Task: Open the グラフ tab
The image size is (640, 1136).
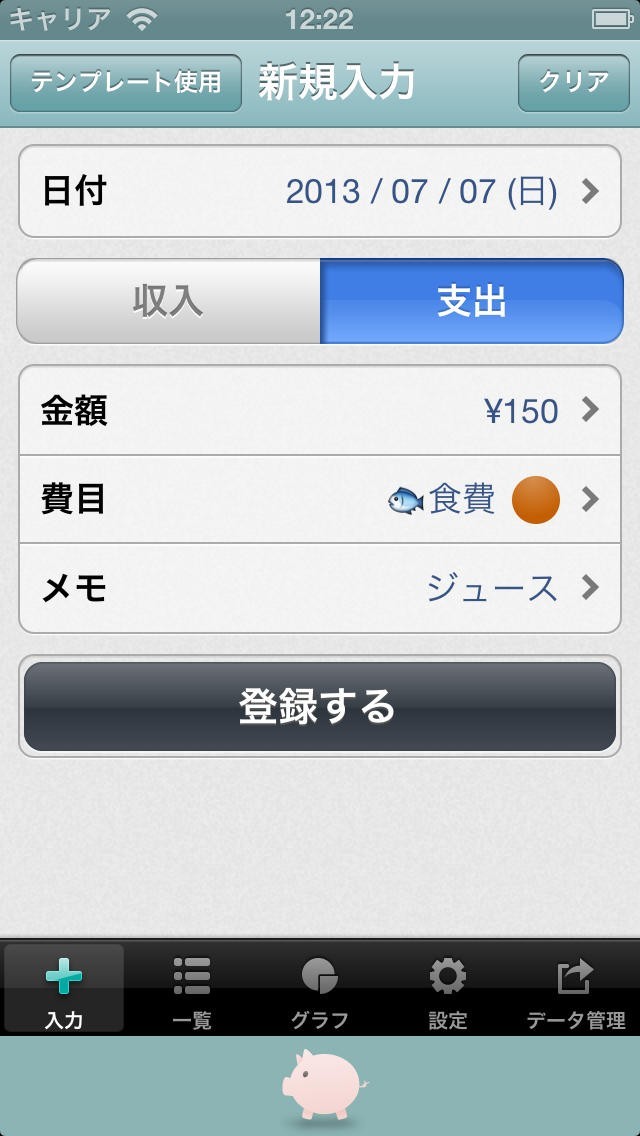Action: [320, 990]
